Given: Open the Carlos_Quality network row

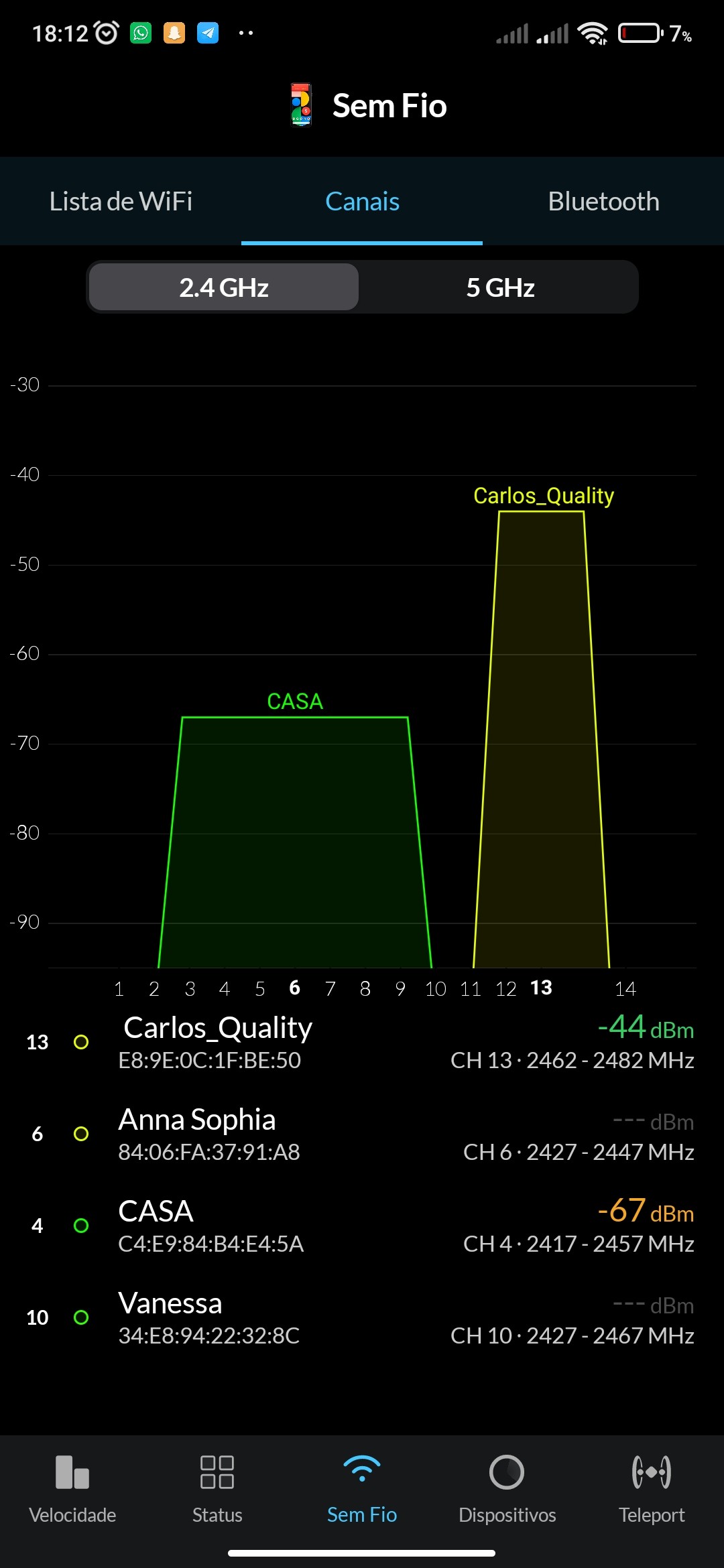Looking at the screenshot, I should [x=362, y=1042].
